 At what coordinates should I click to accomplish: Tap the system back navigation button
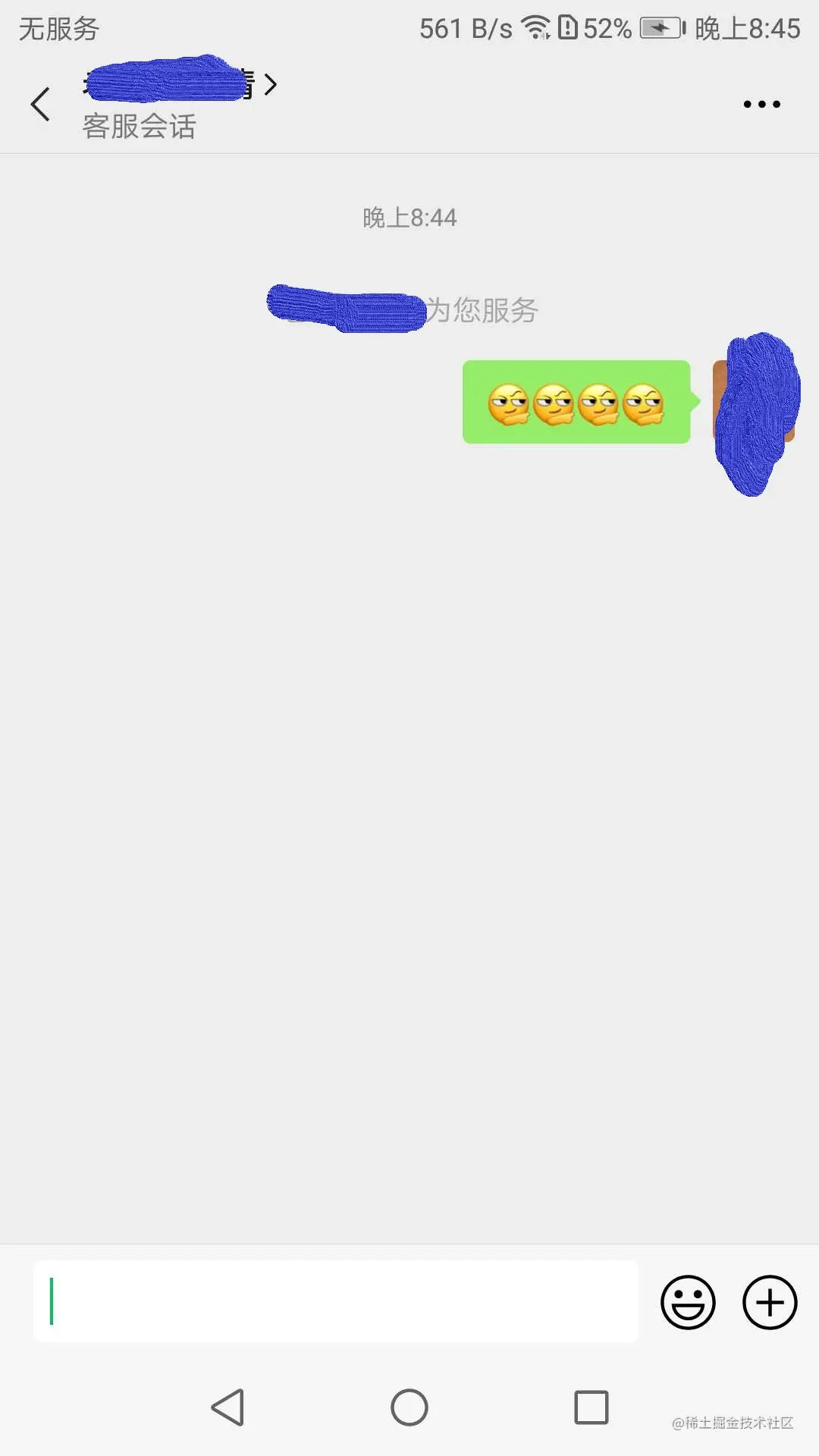tap(227, 1407)
